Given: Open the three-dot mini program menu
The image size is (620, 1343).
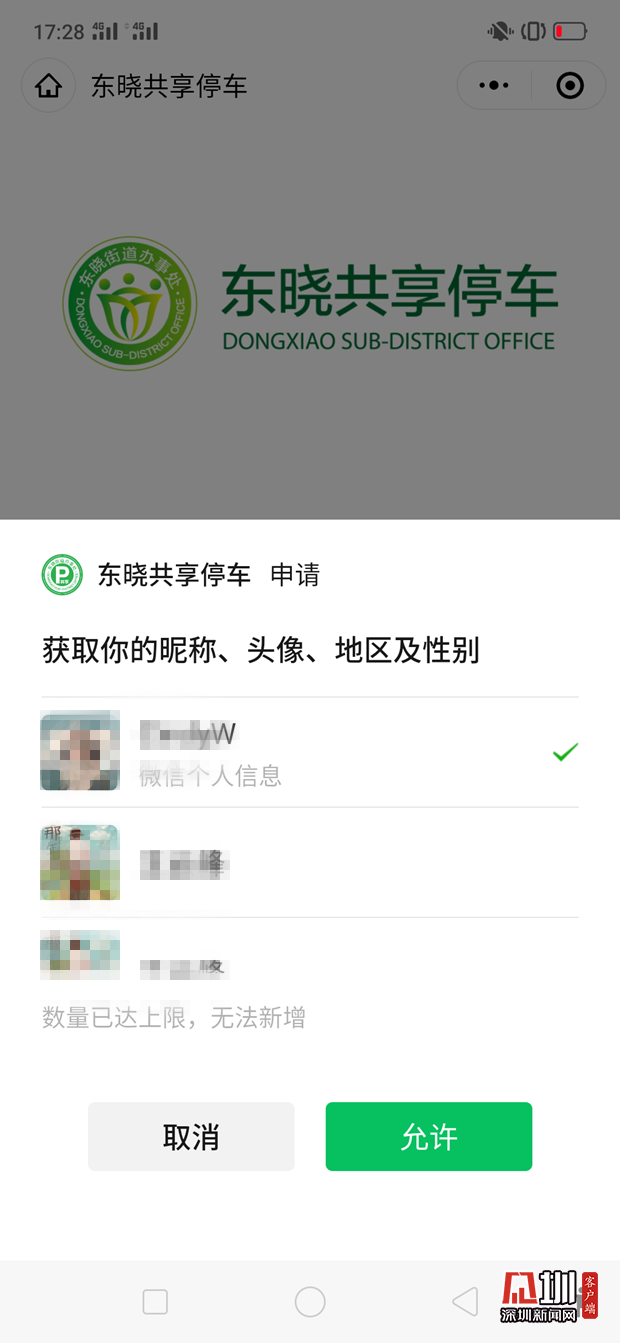Looking at the screenshot, I should pyautogui.click(x=494, y=86).
